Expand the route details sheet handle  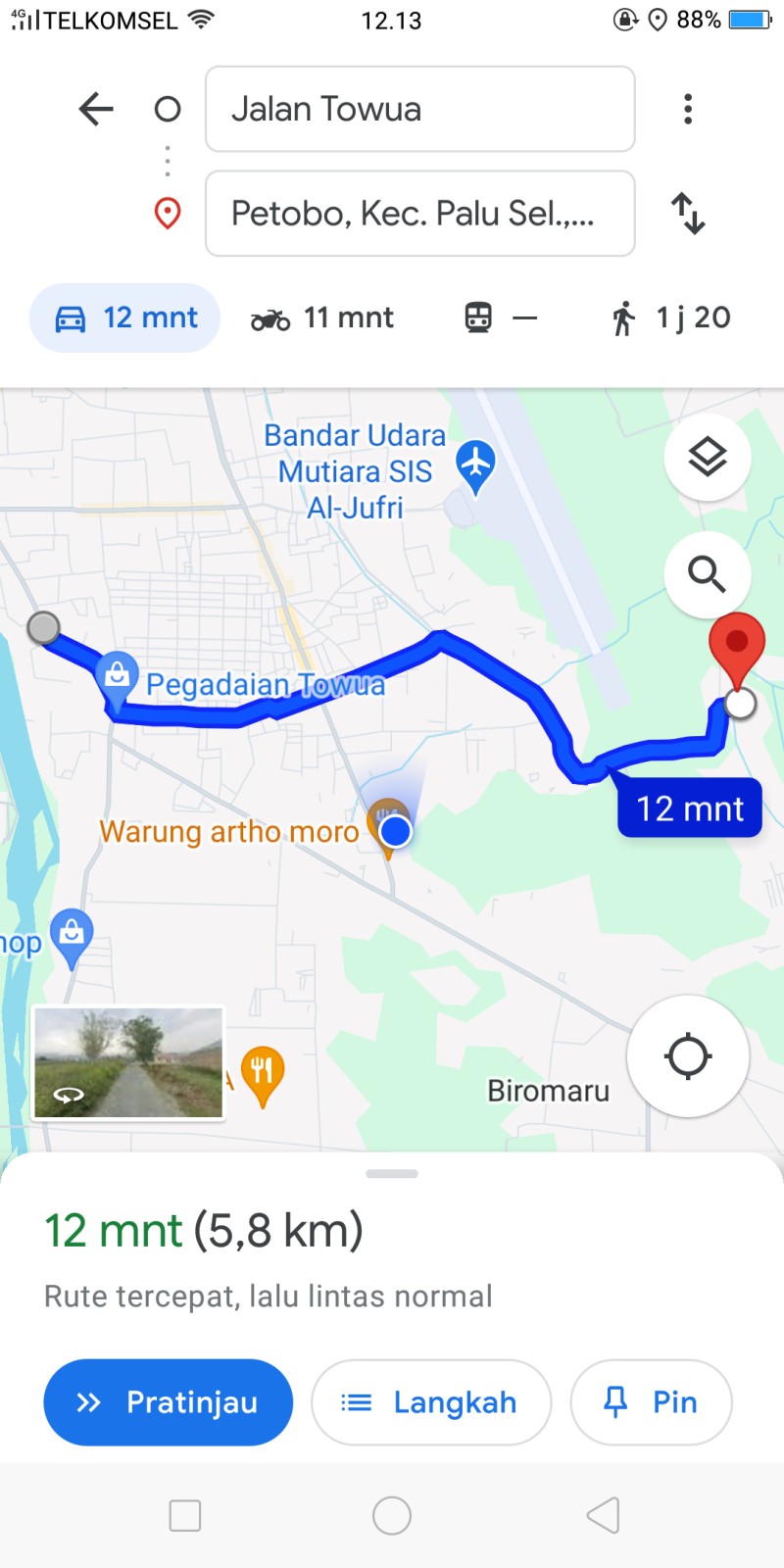tap(392, 1173)
